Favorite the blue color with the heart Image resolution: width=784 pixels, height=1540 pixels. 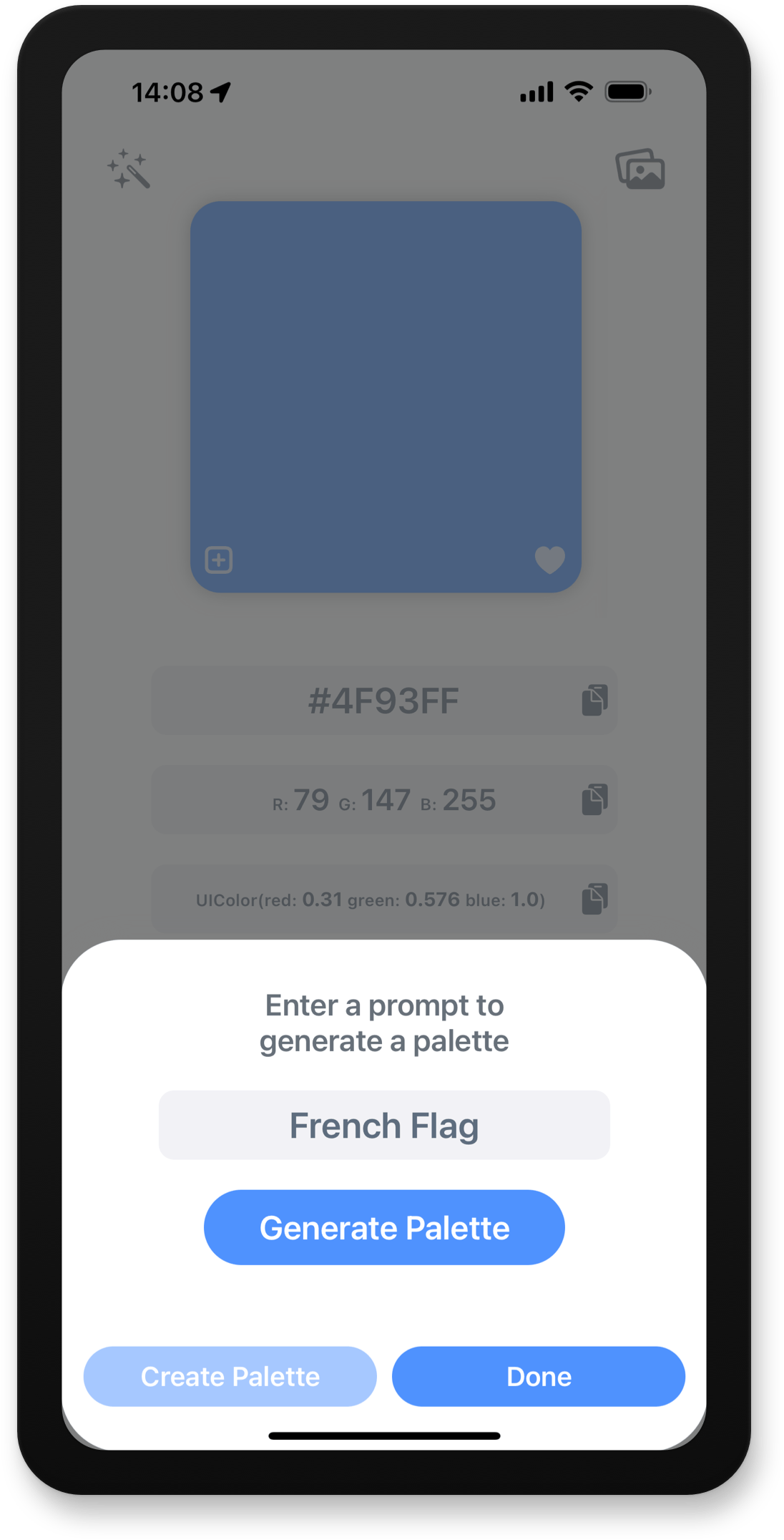[549, 560]
